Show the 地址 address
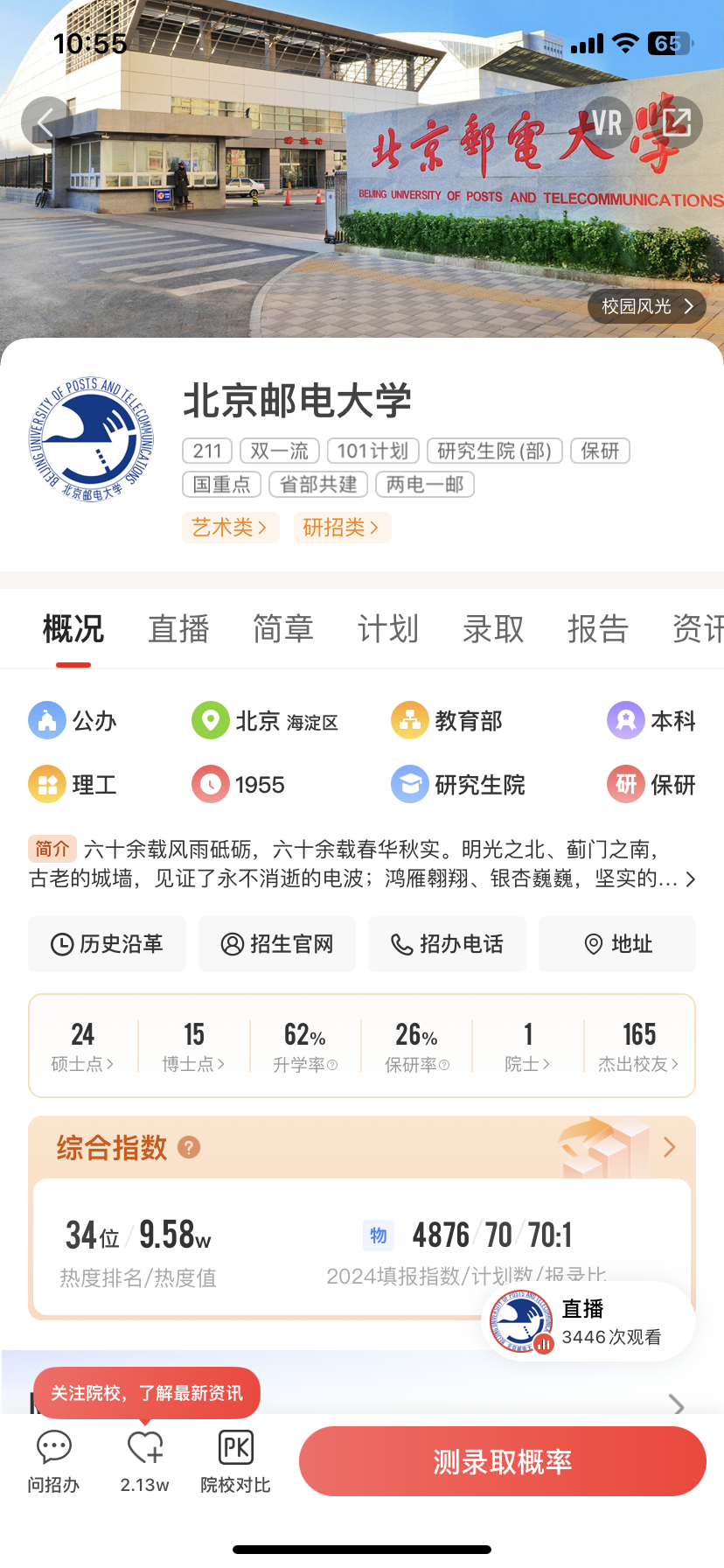Screen dimensions: 724x1568 617,944
